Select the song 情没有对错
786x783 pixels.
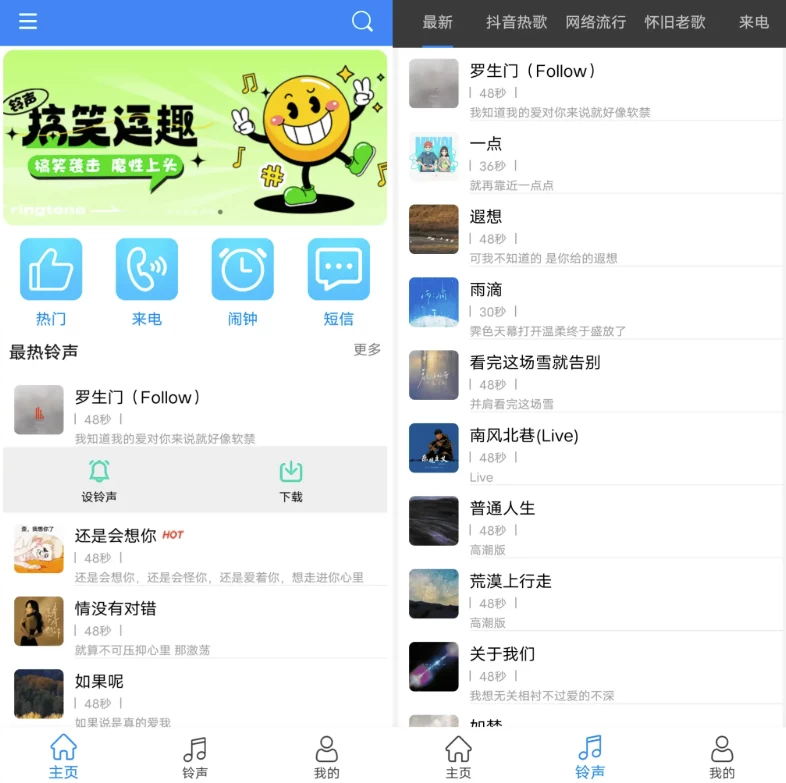pyautogui.click(x=116, y=609)
